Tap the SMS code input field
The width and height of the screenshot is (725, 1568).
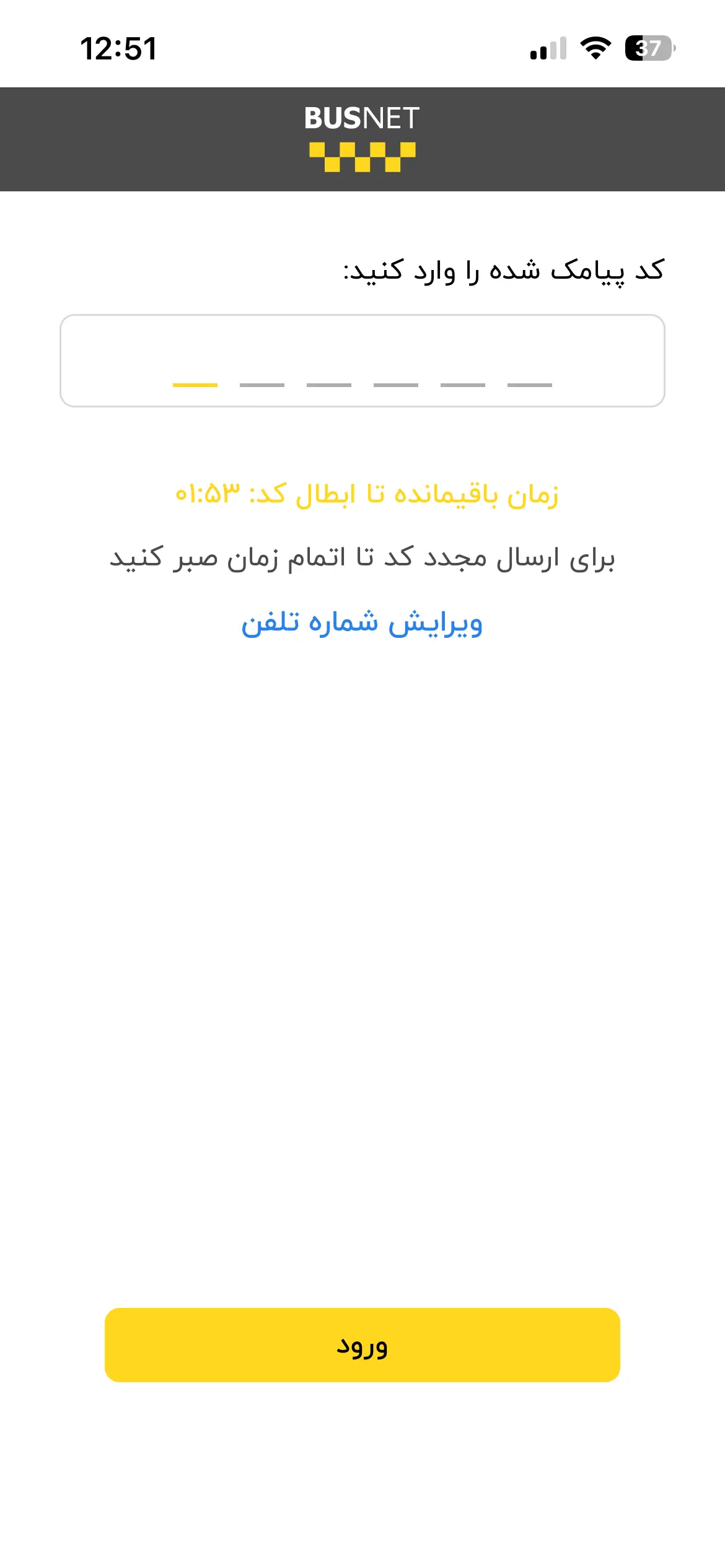pos(362,360)
